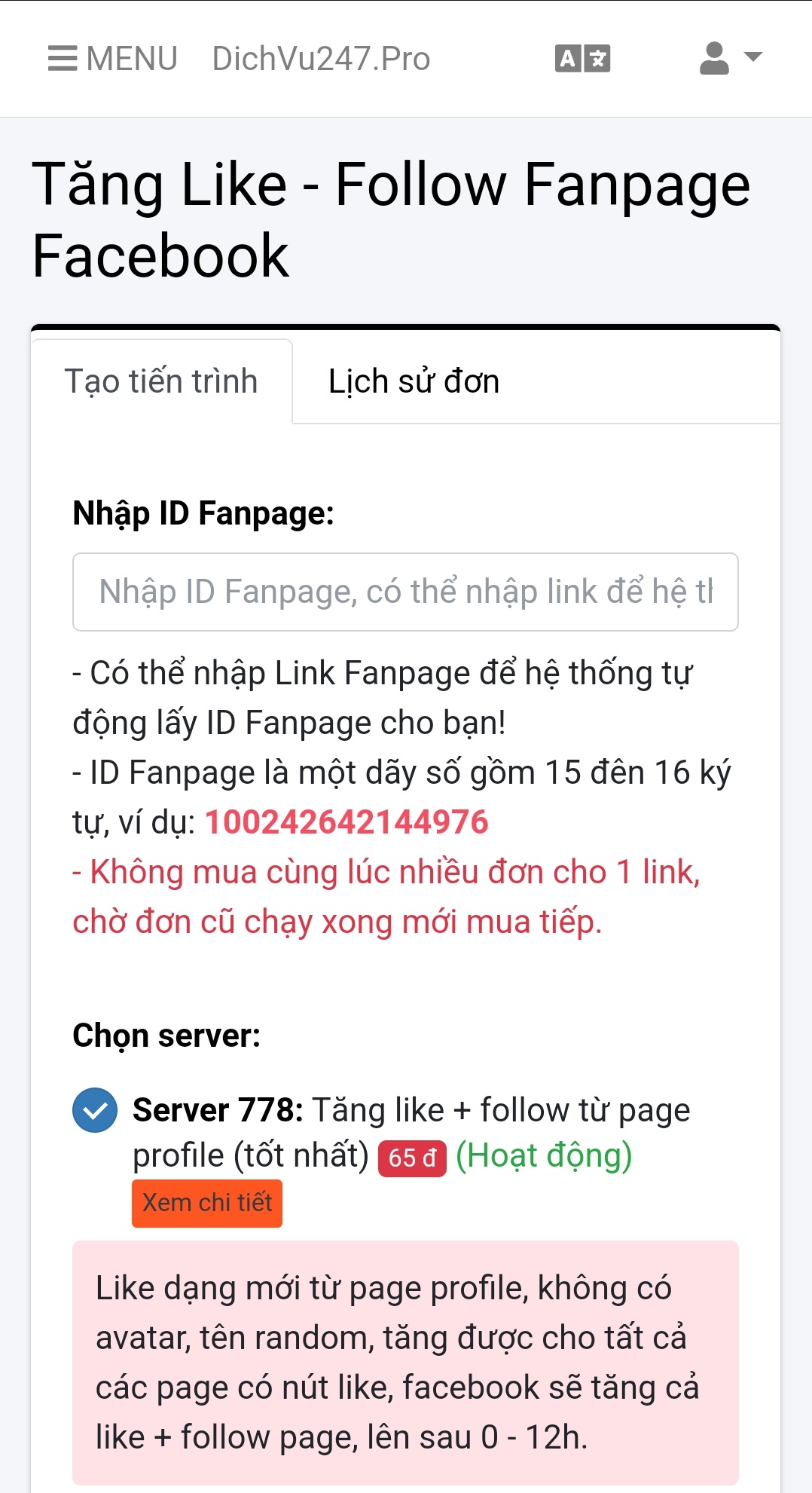Select the Server 778 radio option

[x=95, y=1110]
